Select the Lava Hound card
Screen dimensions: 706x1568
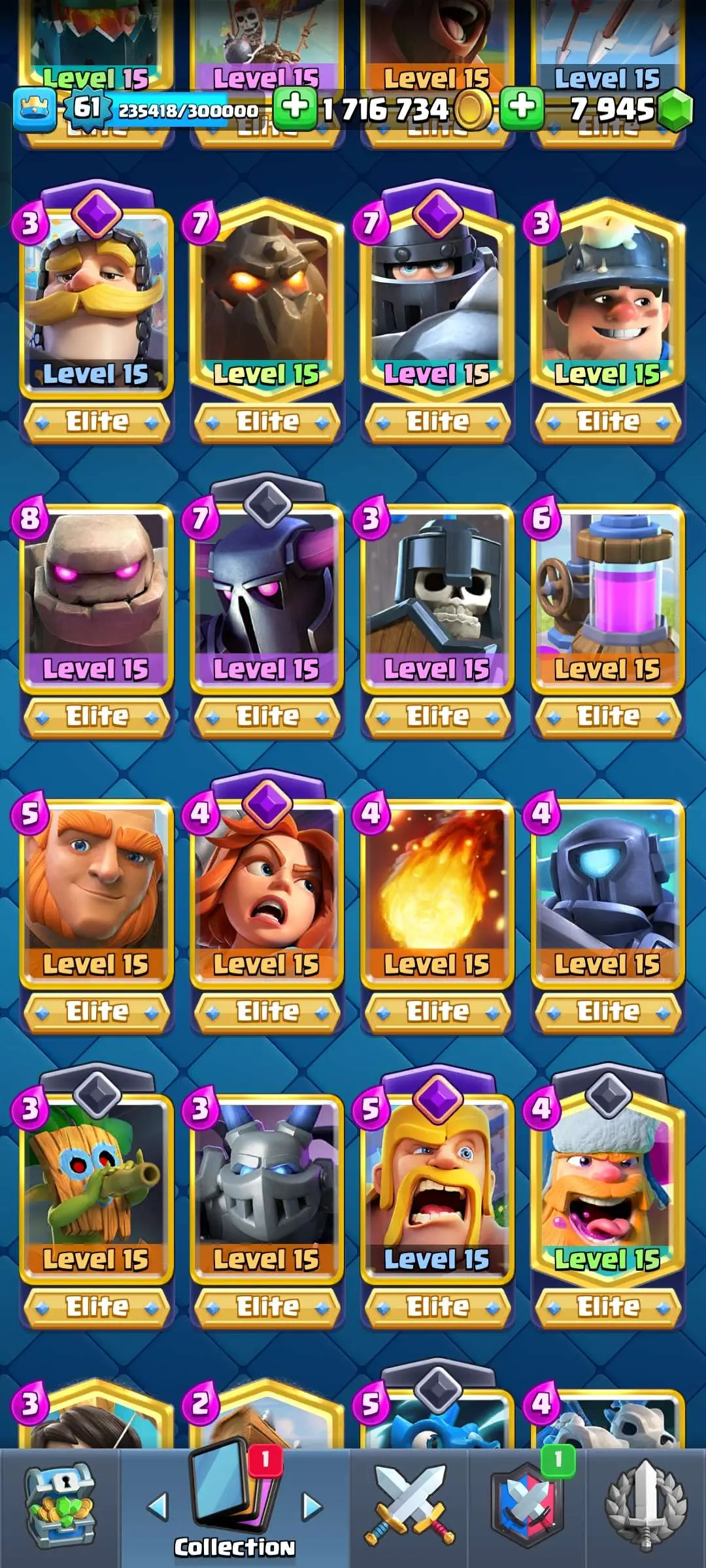(x=267, y=301)
